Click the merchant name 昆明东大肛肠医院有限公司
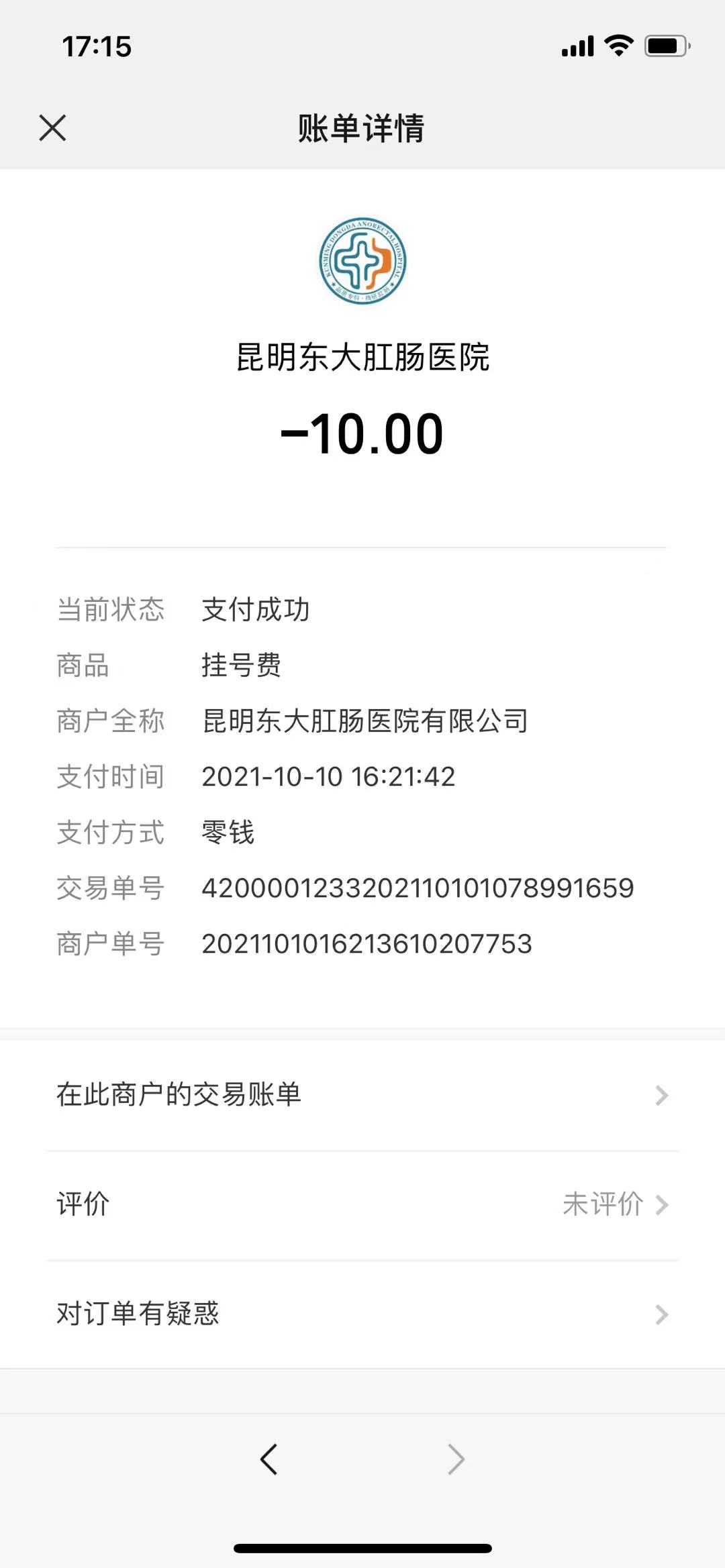This screenshot has width=725, height=1568. point(365,721)
